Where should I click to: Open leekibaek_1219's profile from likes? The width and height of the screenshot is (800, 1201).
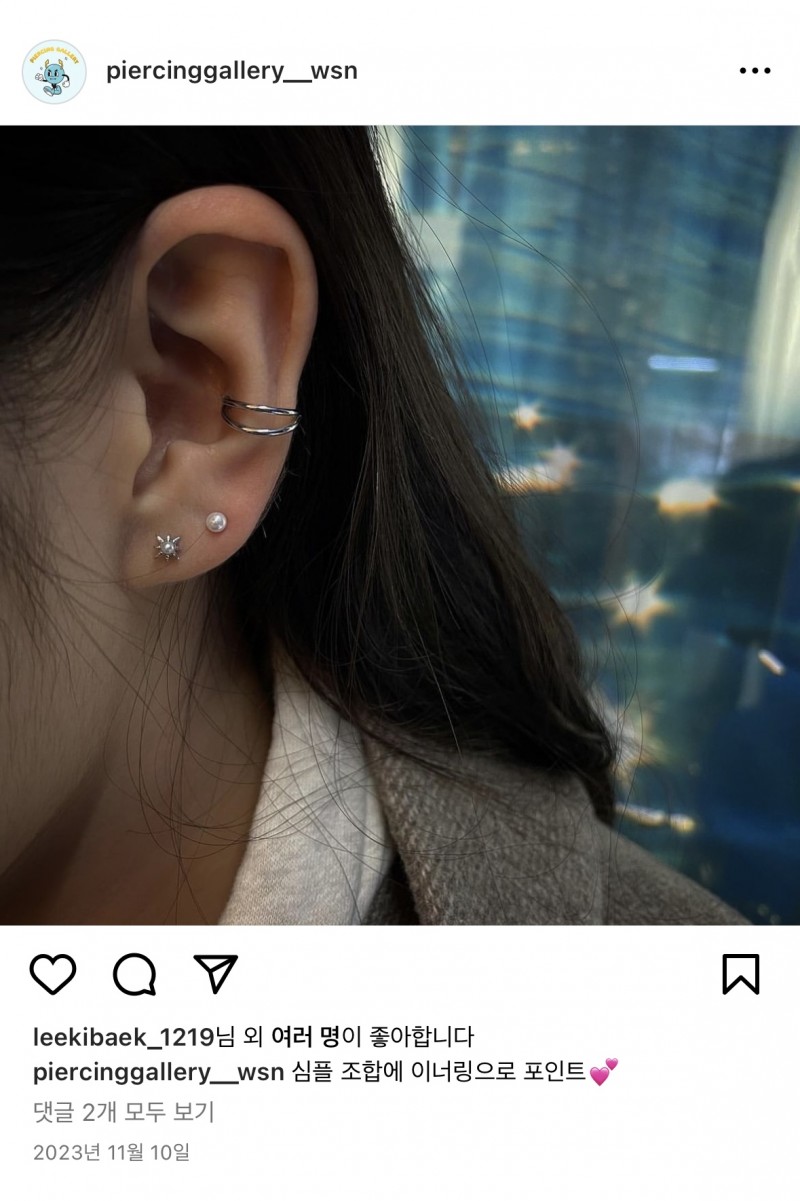pyautogui.click(x=123, y=1036)
